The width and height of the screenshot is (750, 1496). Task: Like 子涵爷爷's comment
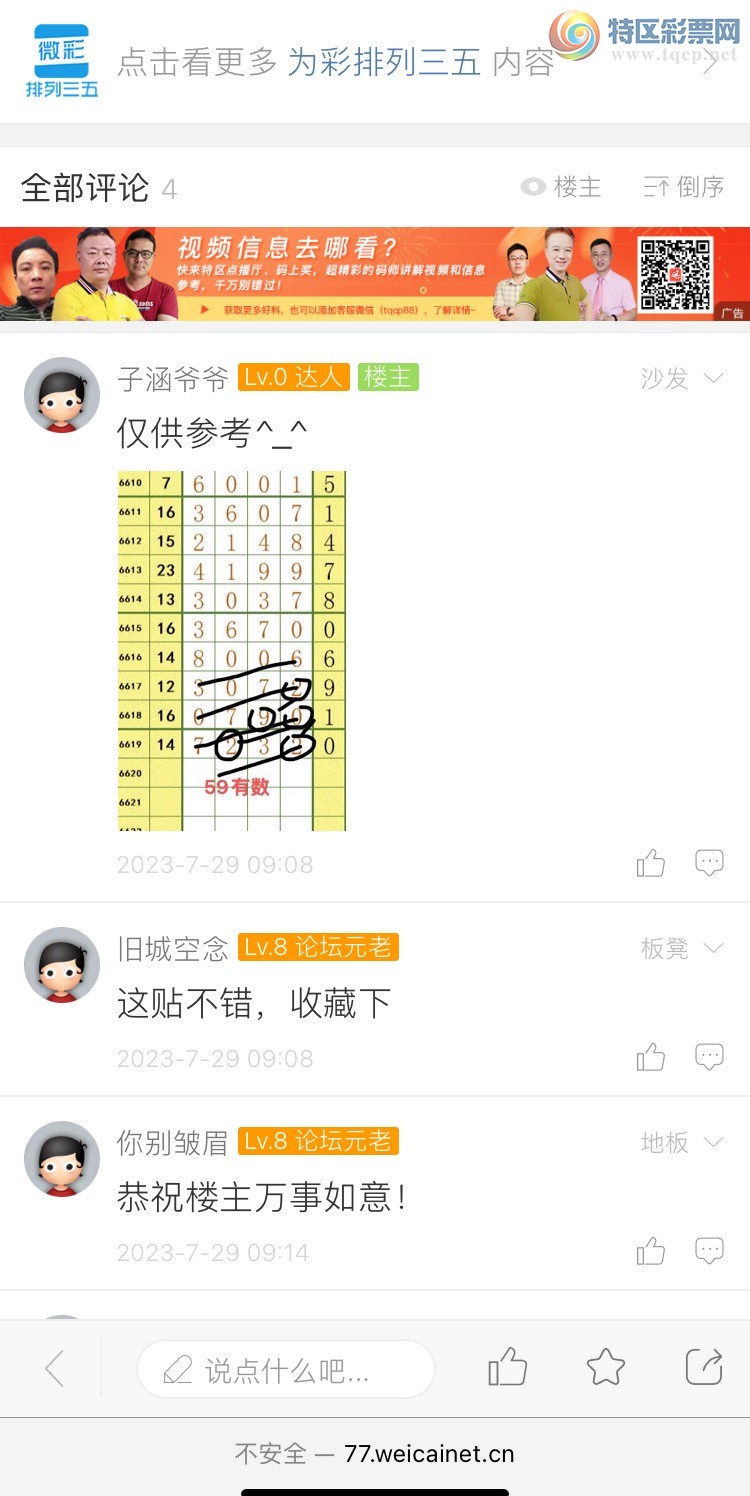coord(651,863)
